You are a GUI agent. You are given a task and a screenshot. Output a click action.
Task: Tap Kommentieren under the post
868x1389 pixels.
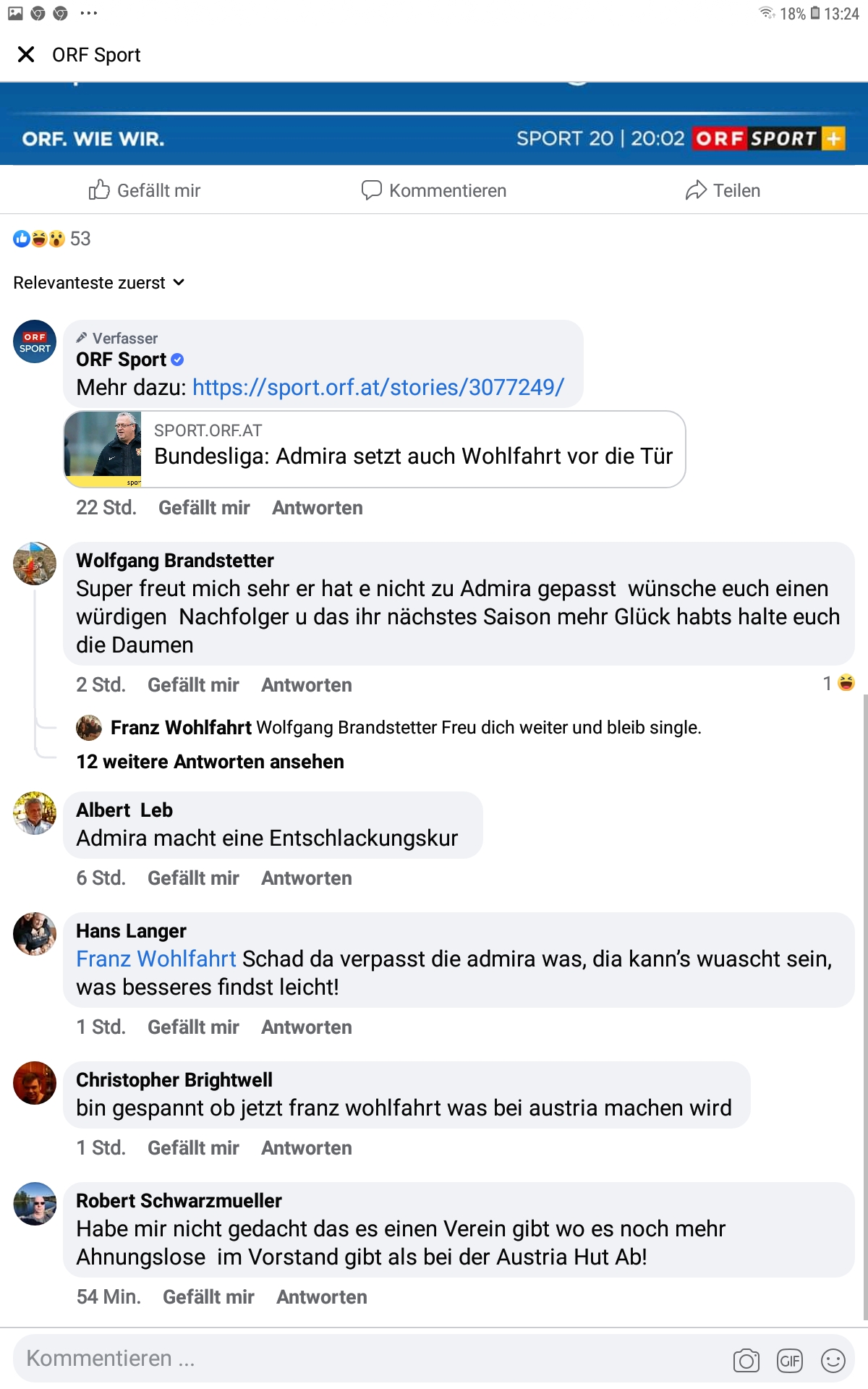point(434,190)
